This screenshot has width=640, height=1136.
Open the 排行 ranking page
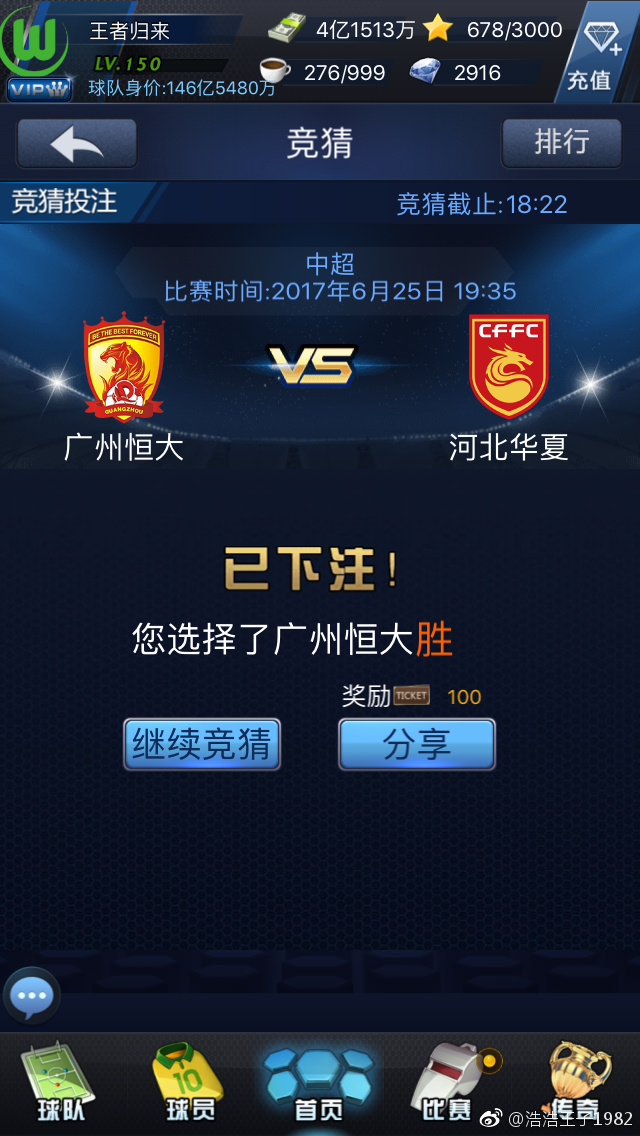point(561,143)
